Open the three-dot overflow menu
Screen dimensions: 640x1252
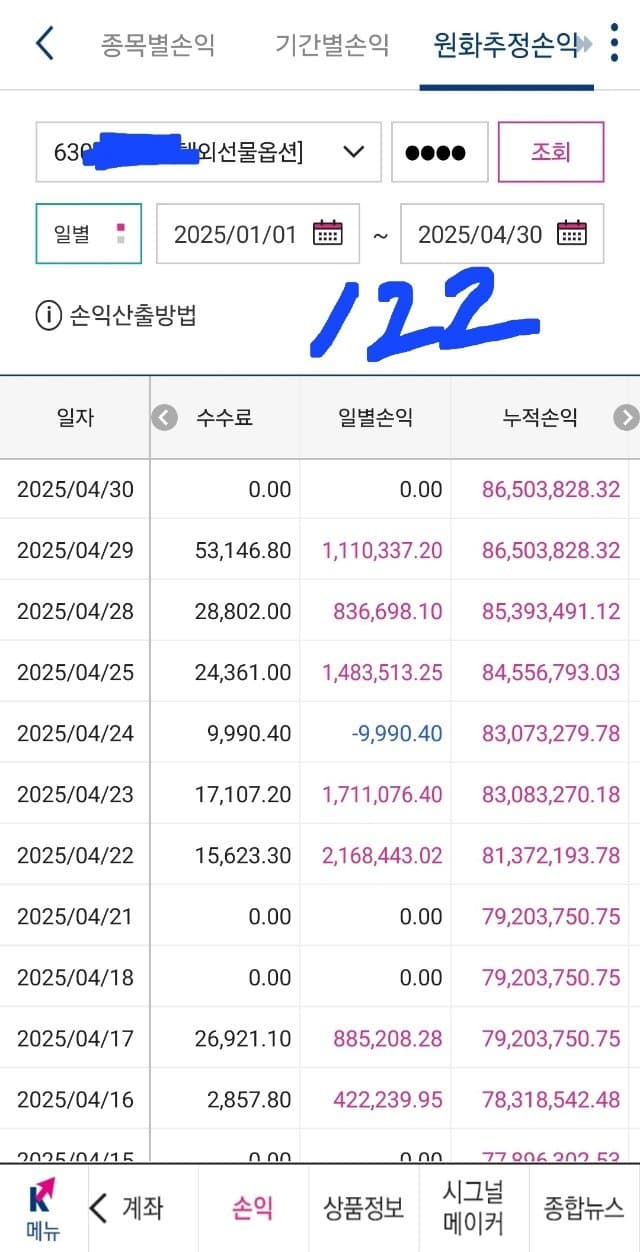[x=614, y=43]
